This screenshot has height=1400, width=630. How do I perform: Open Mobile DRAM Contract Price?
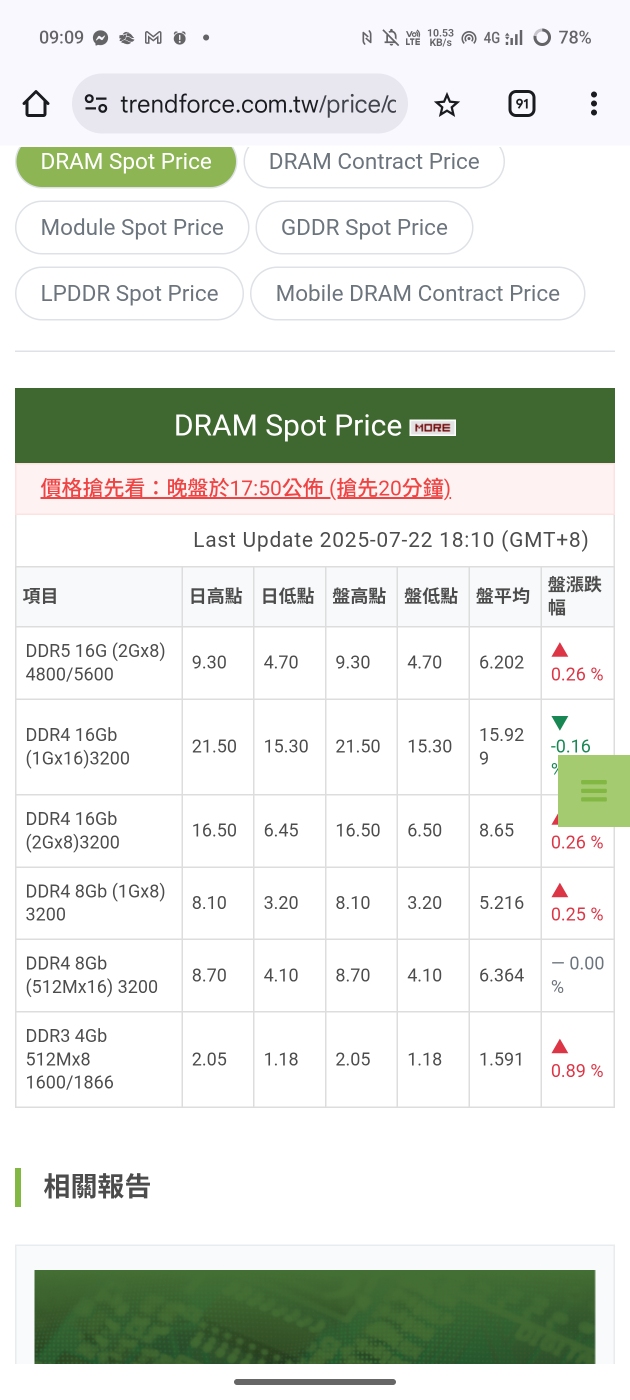[x=417, y=294]
